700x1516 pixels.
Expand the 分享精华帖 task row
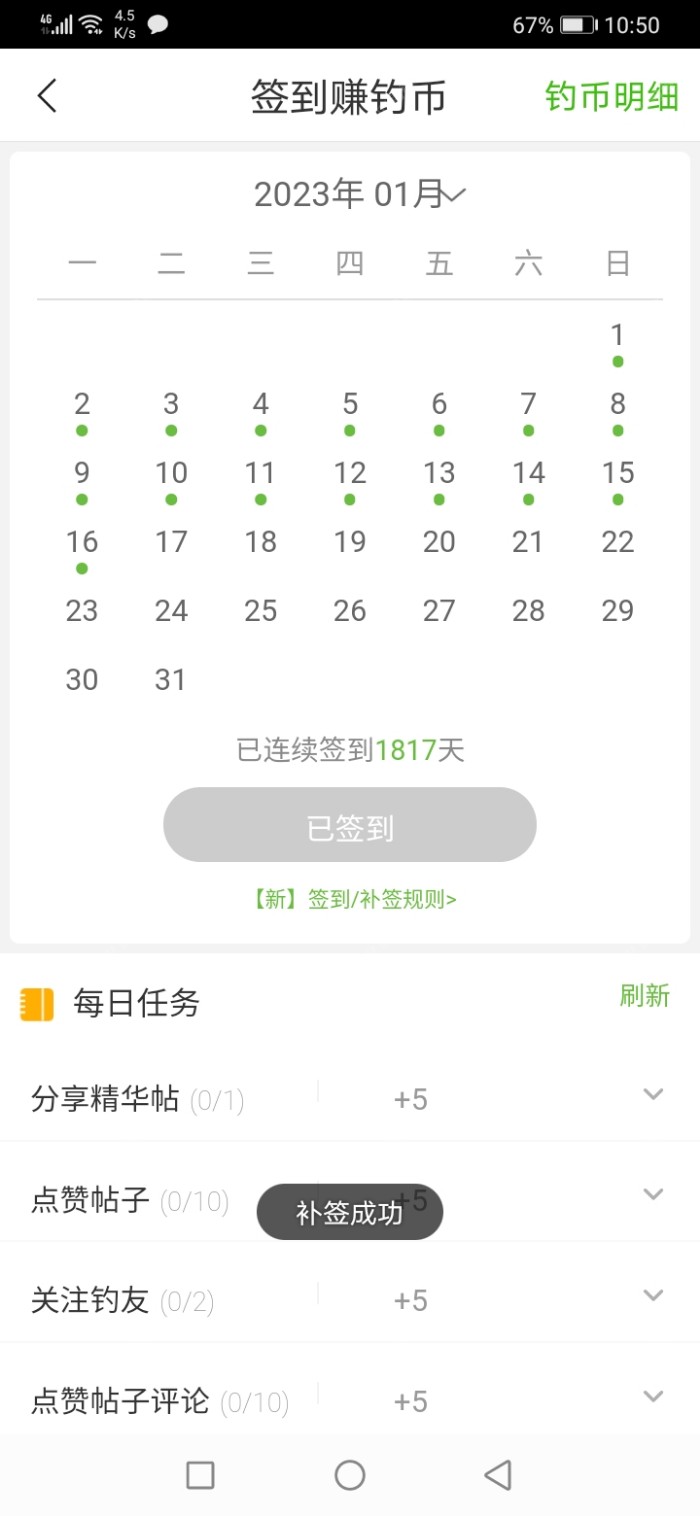pos(653,1094)
